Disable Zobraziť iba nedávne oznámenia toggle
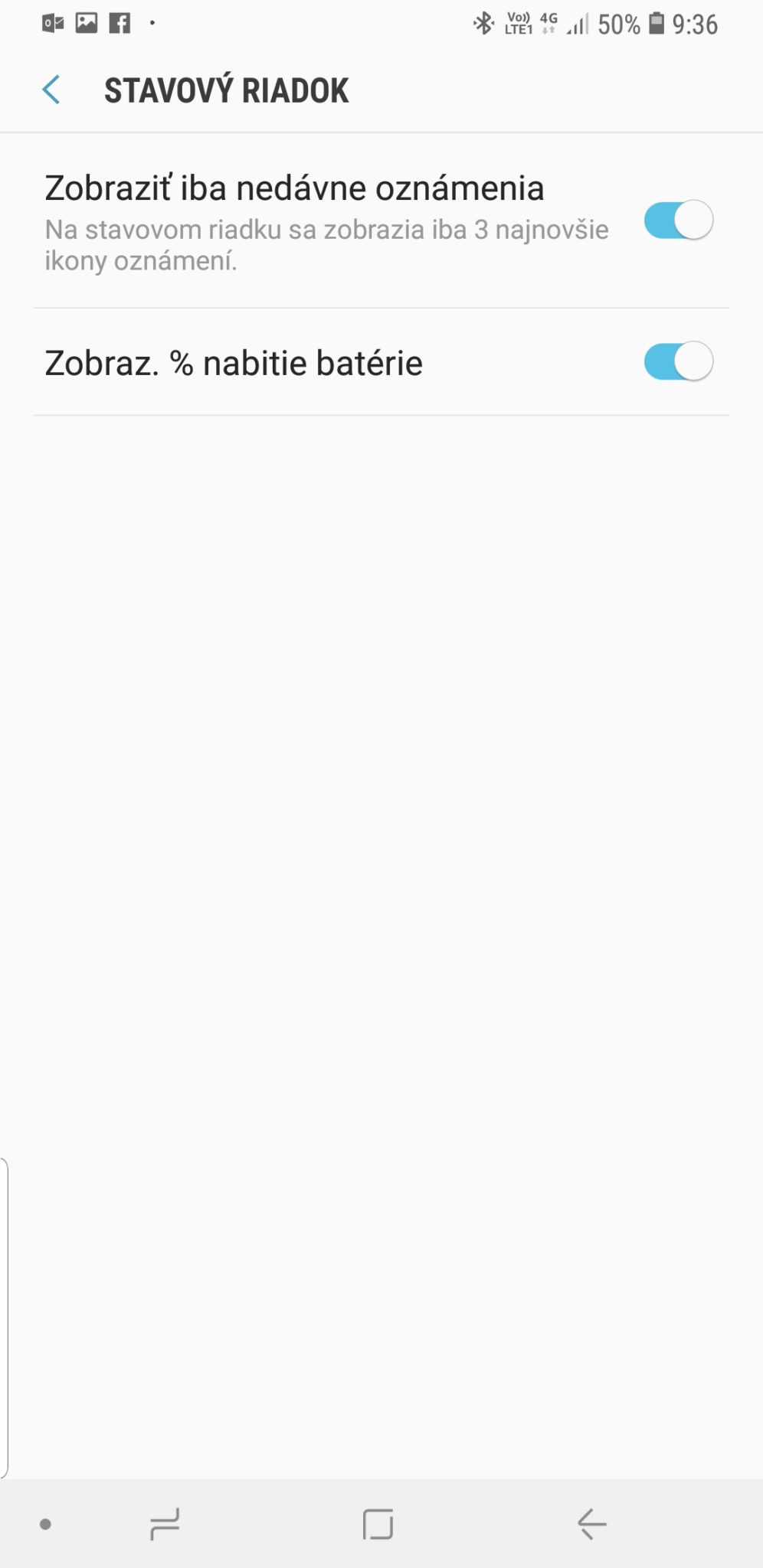763x1568 pixels. tap(678, 220)
